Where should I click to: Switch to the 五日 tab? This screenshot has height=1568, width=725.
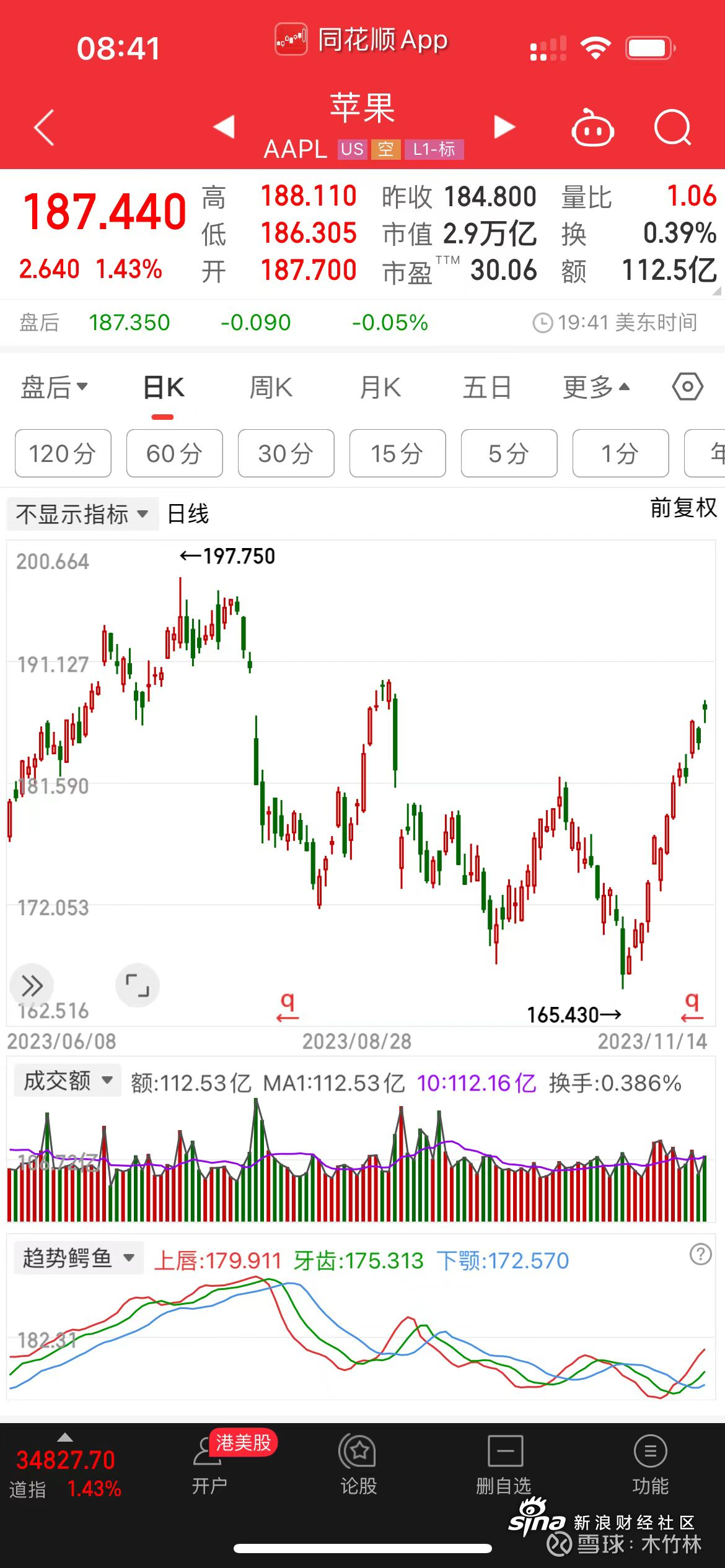click(487, 388)
